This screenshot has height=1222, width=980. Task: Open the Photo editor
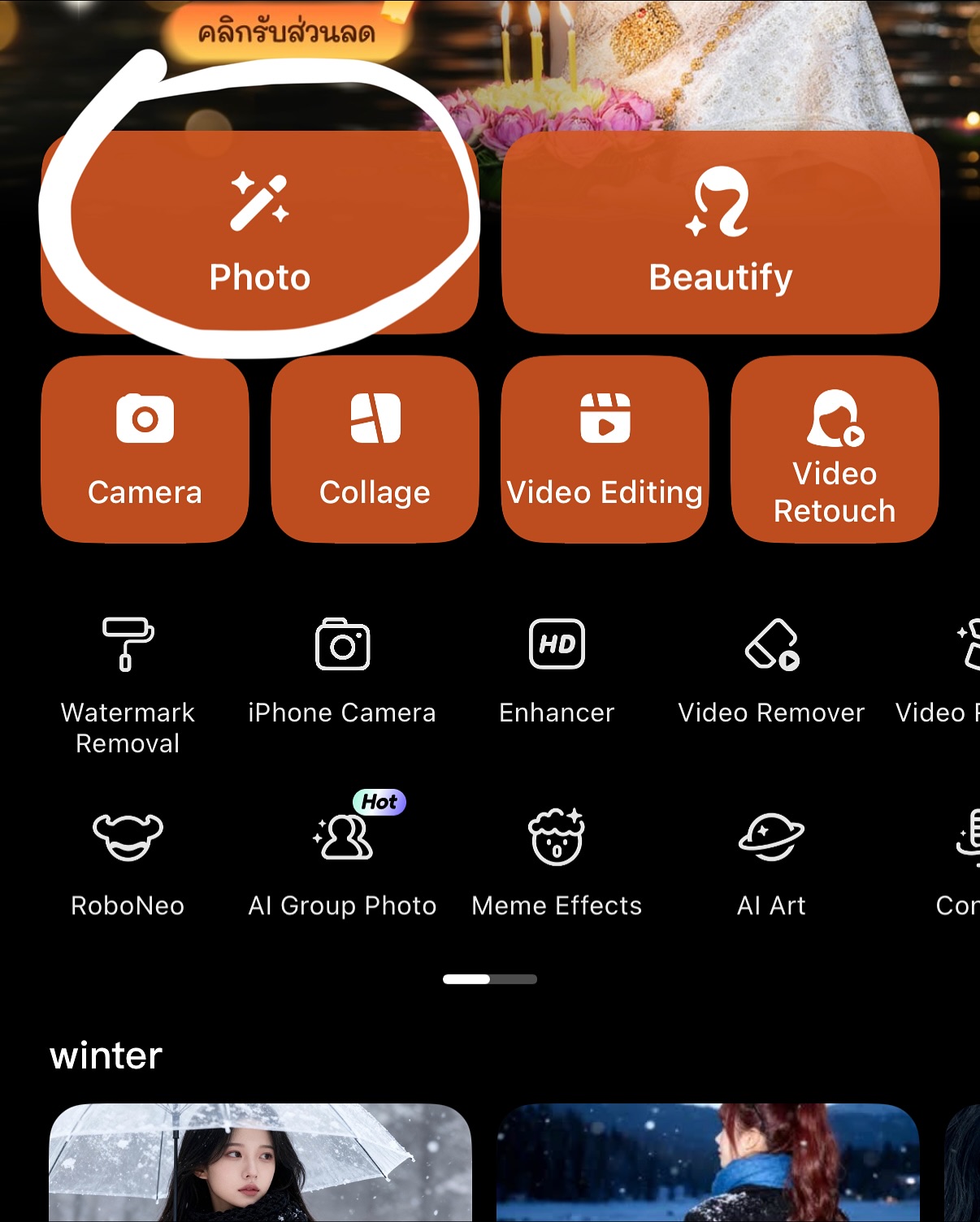pos(260,233)
